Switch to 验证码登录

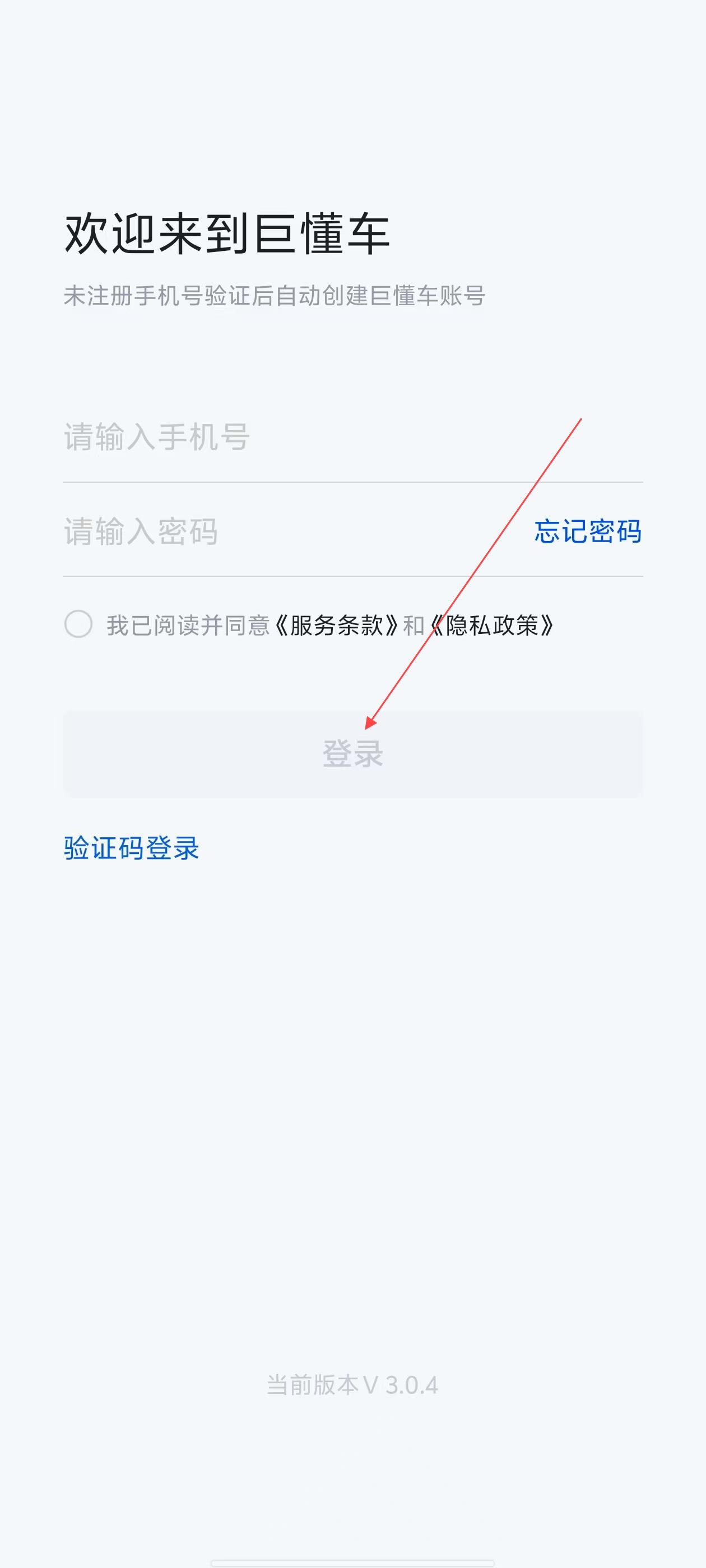(x=132, y=848)
